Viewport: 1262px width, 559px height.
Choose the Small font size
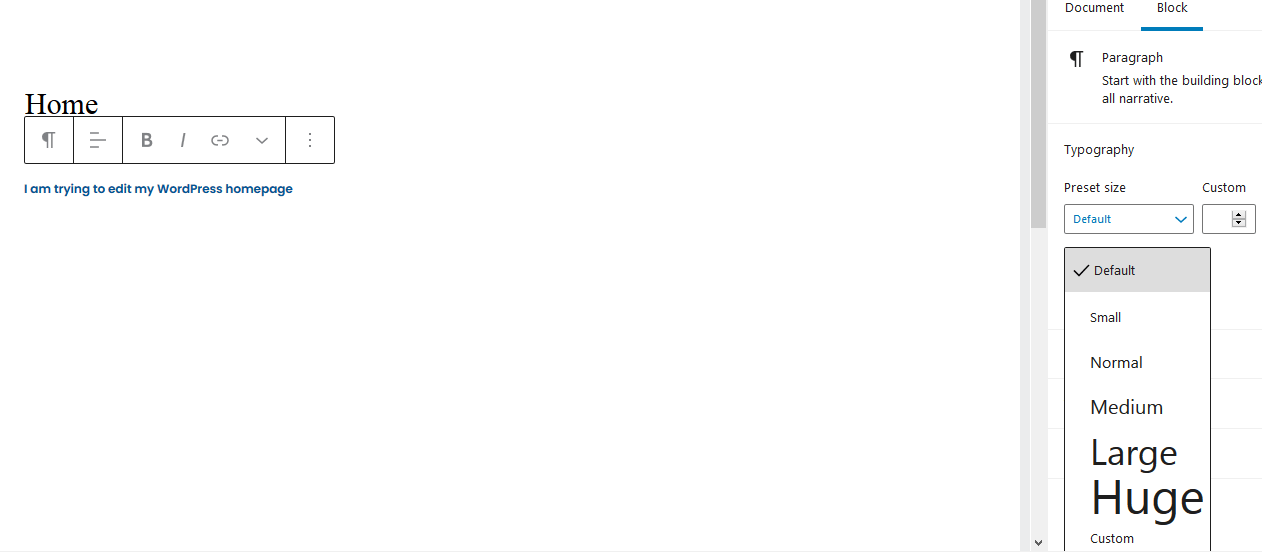pos(1106,317)
